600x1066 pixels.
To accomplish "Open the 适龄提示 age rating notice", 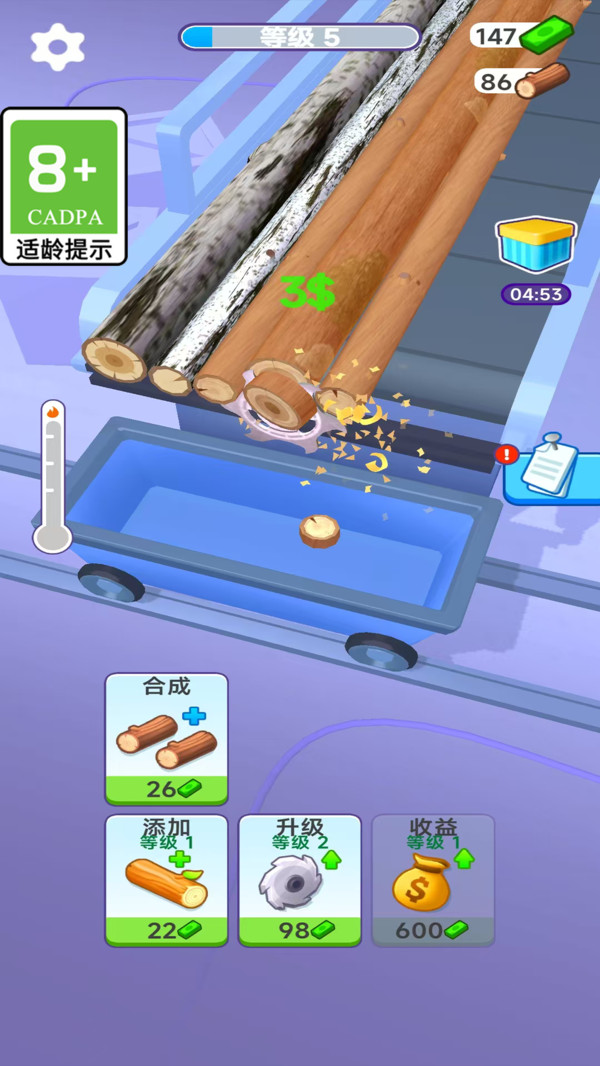I will coord(65,187).
